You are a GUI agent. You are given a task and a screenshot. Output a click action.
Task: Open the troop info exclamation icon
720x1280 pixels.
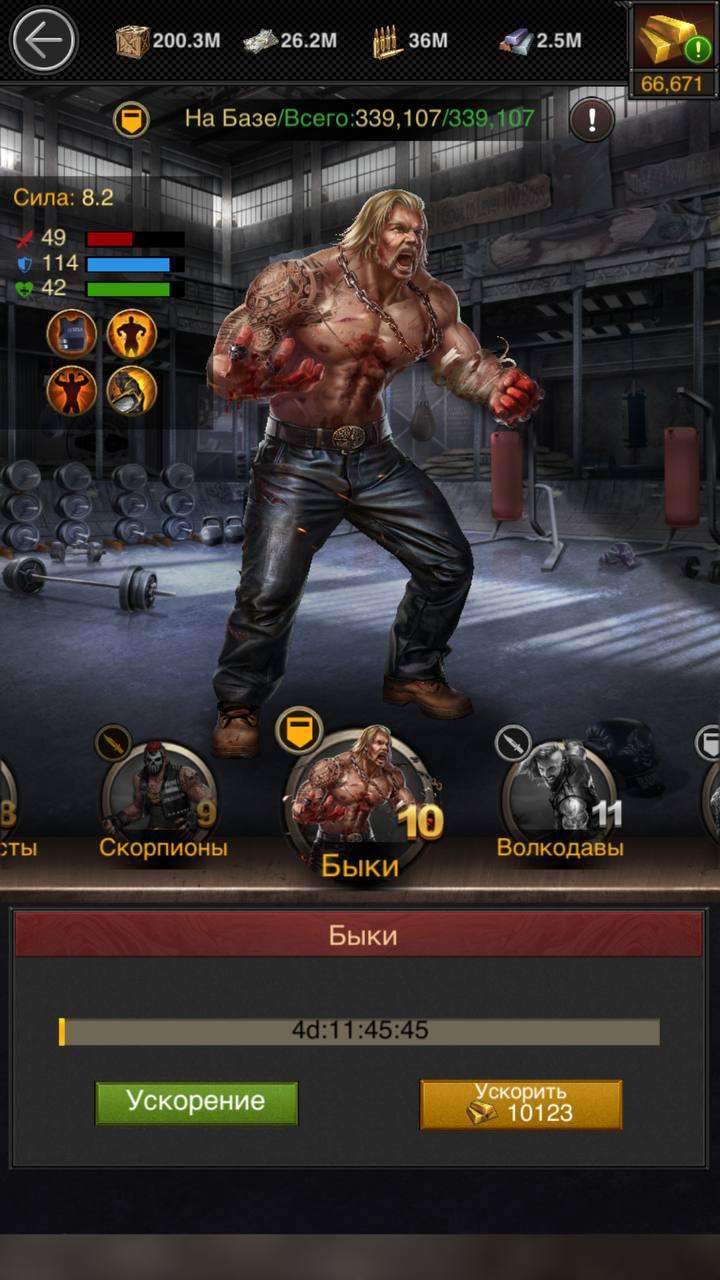point(592,121)
